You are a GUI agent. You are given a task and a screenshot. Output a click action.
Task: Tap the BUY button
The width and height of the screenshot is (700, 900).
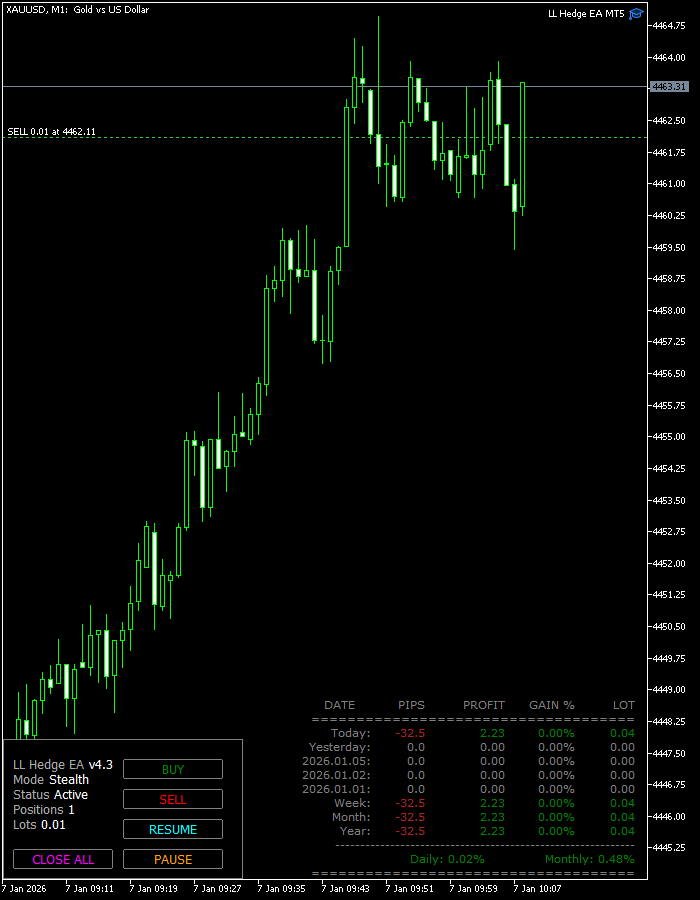(173, 769)
